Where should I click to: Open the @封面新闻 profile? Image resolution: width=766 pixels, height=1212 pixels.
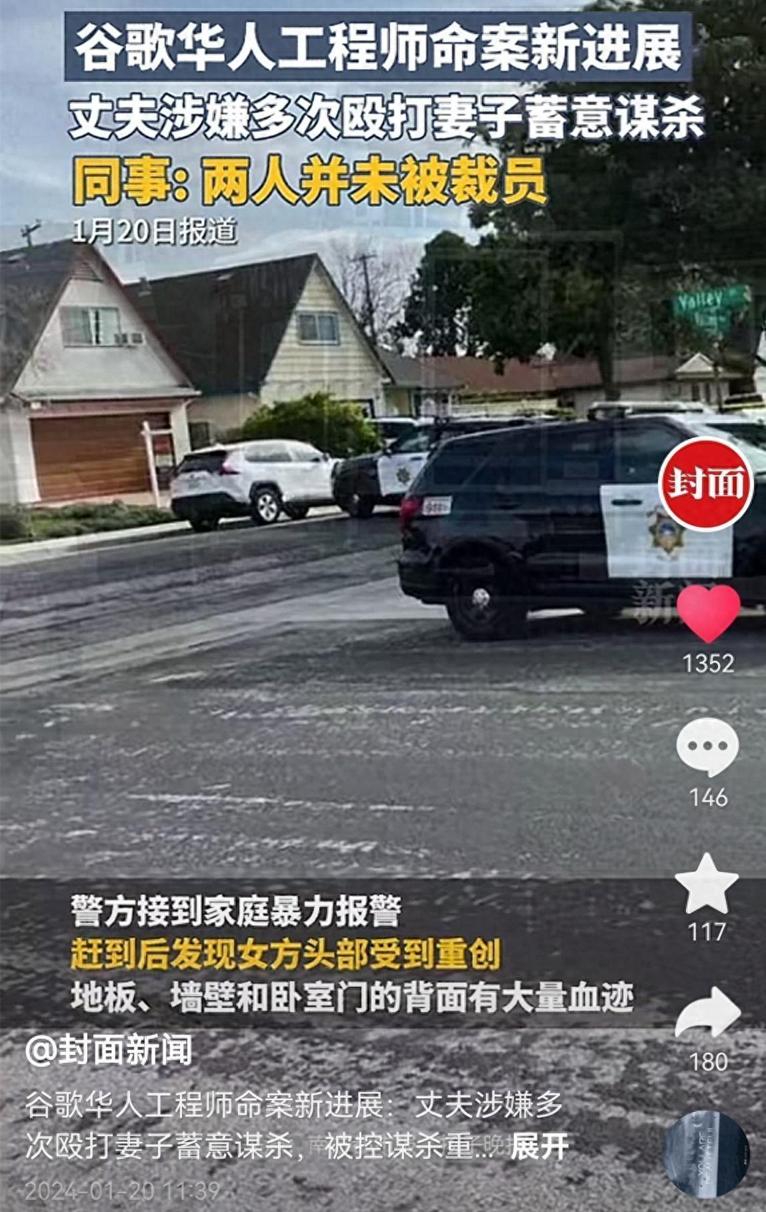click(109, 1050)
